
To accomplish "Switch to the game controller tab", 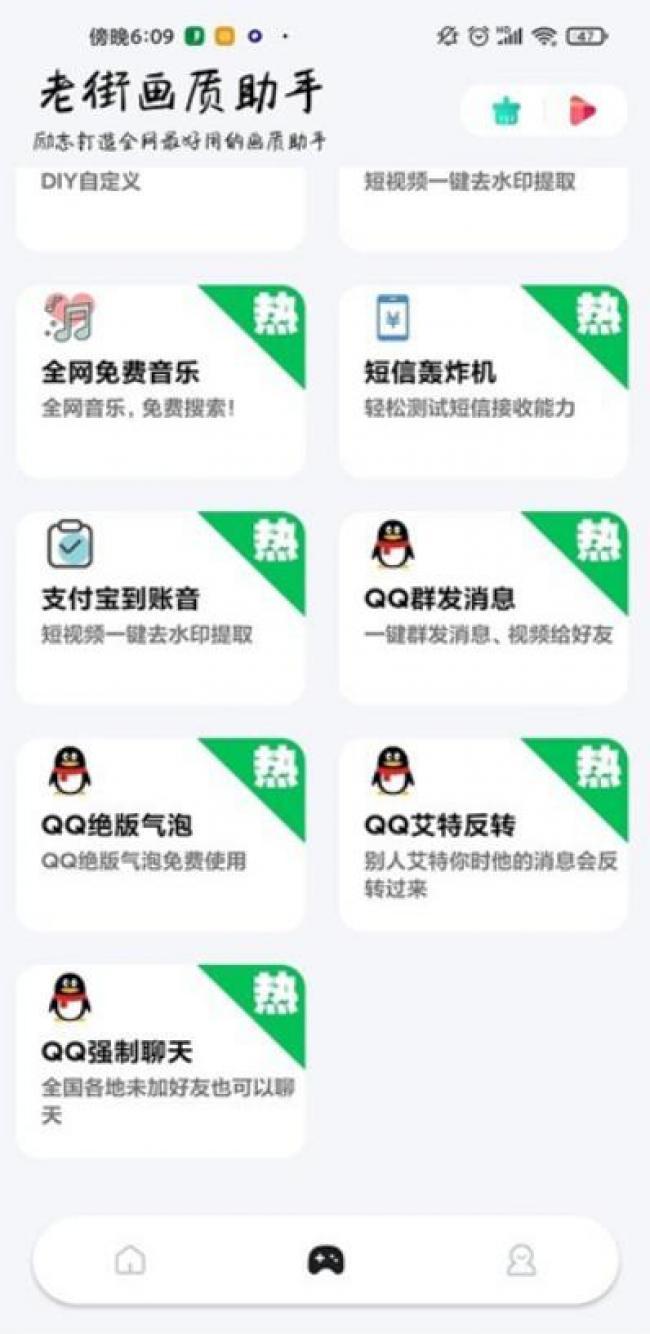I will pos(325,1260).
